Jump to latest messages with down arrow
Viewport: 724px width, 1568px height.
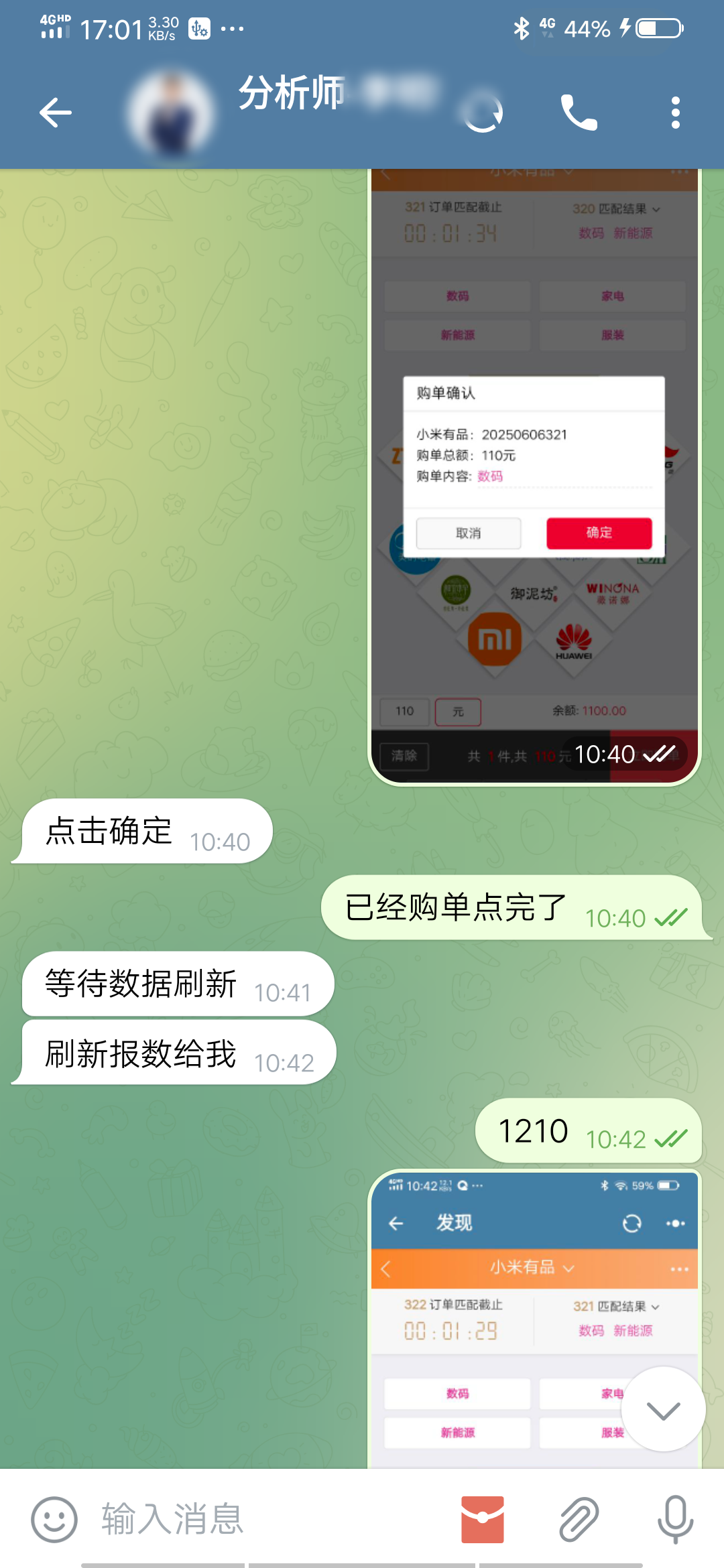point(663,1410)
